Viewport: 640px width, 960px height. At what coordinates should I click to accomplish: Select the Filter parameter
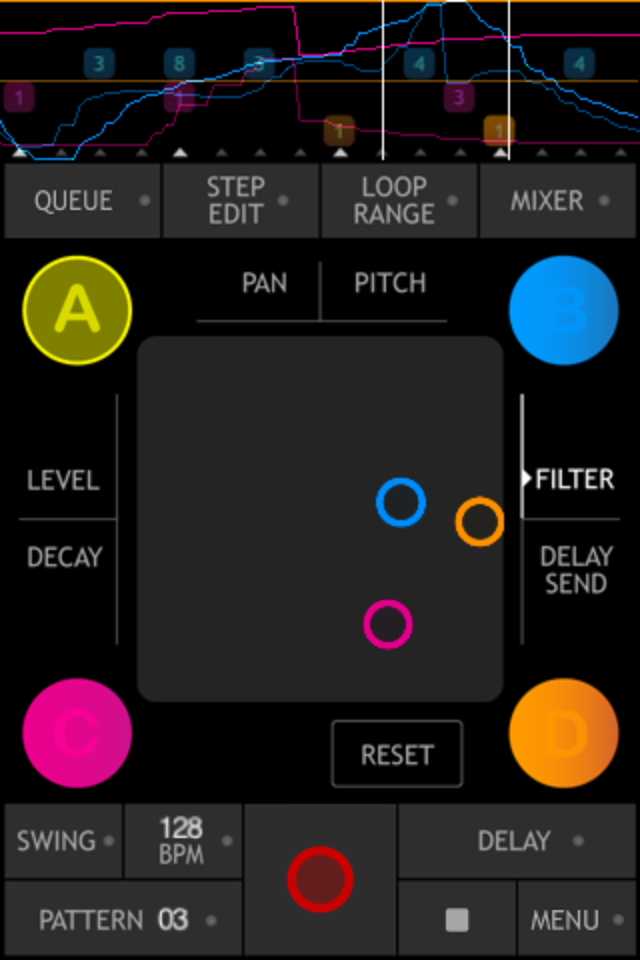[x=574, y=480]
